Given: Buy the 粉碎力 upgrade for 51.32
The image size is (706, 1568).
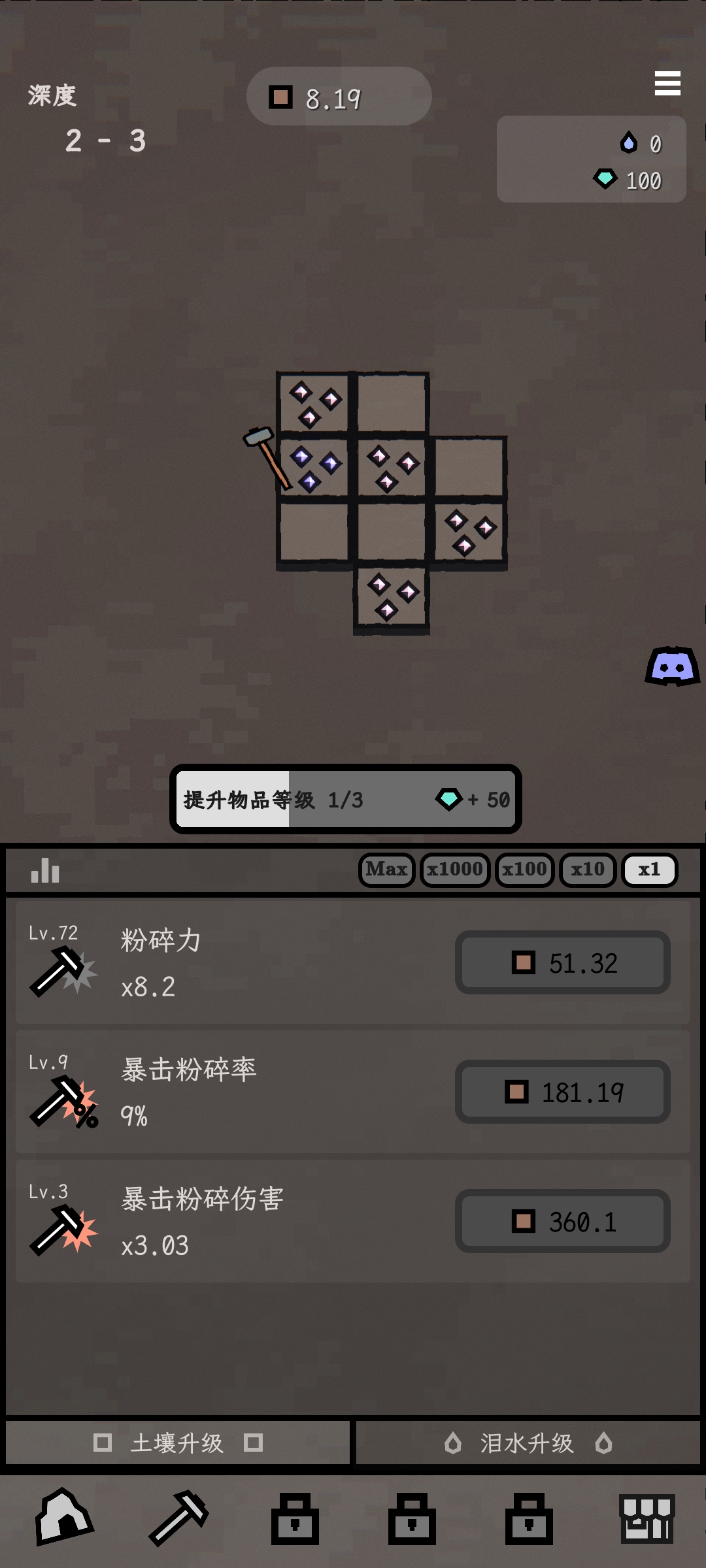Looking at the screenshot, I should click(563, 962).
